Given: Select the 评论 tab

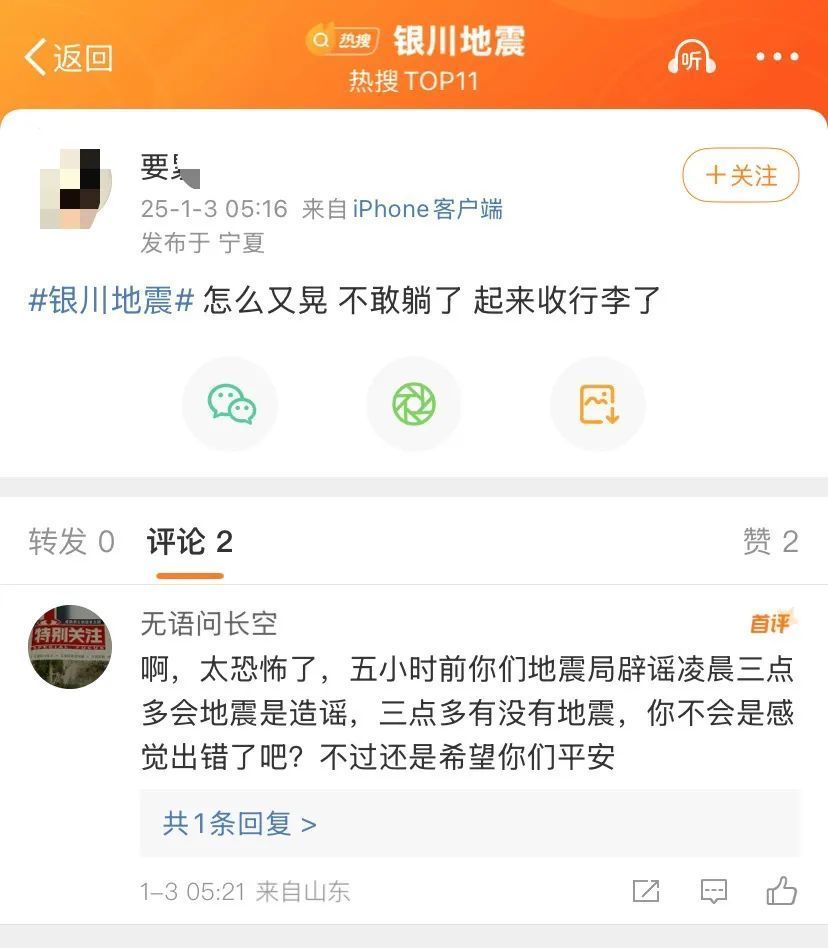Looking at the screenshot, I should (189, 542).
